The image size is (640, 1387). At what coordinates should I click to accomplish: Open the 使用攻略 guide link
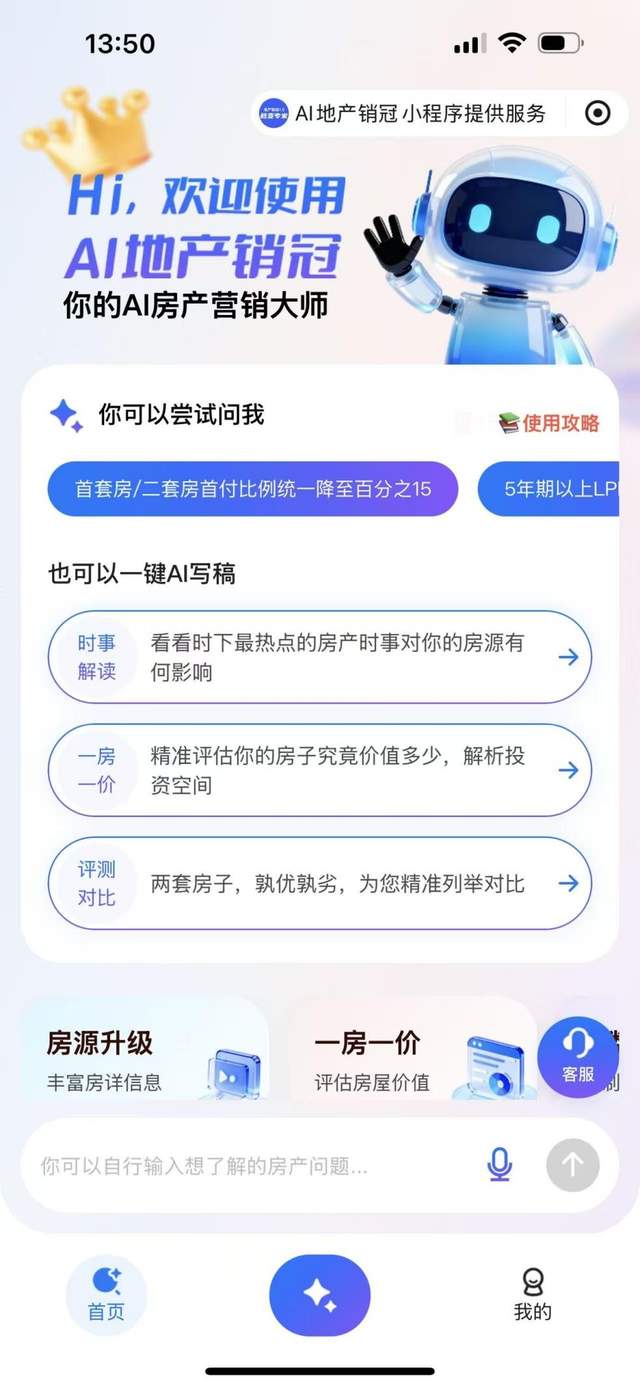point(549,423)
